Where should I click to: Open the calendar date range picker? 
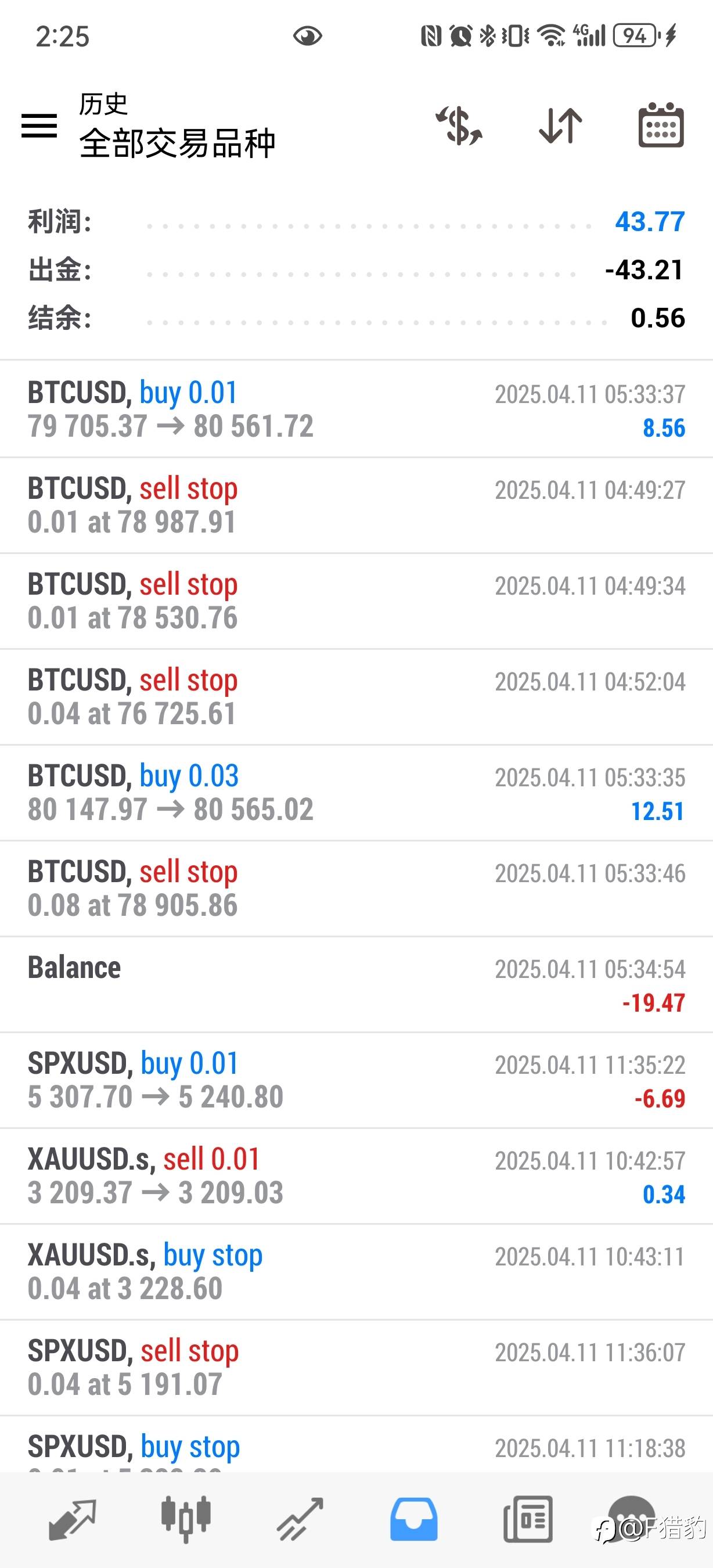[661, 126]
